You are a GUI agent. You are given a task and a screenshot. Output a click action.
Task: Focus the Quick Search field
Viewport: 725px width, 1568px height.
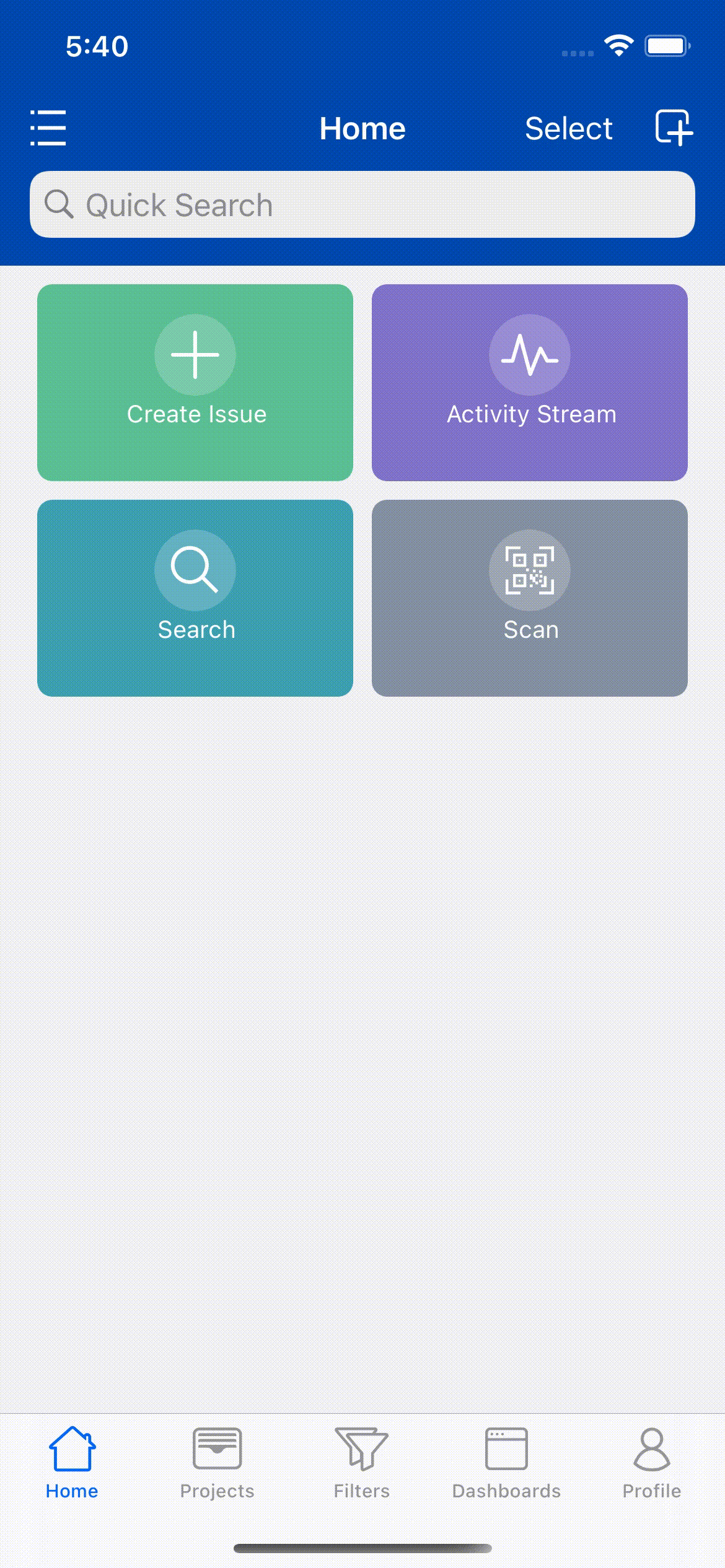pos(362,205)
